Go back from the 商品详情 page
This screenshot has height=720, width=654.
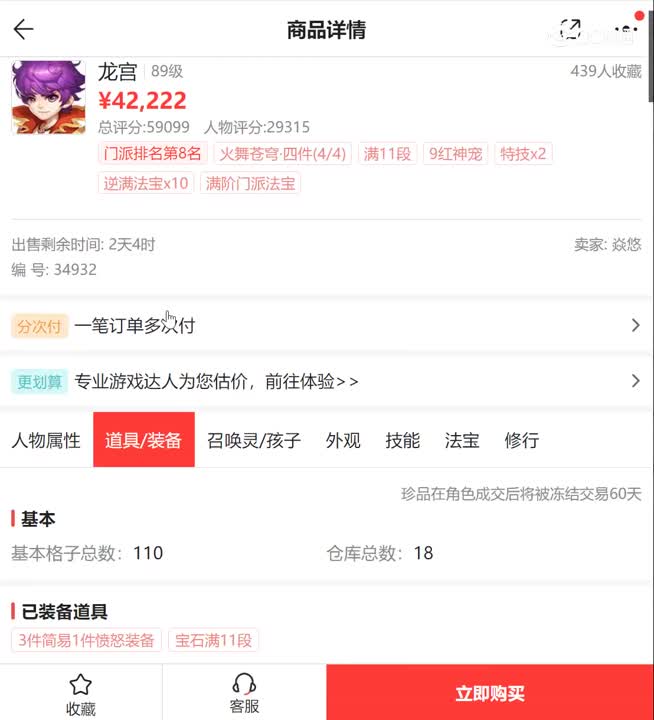coord(24,30)
